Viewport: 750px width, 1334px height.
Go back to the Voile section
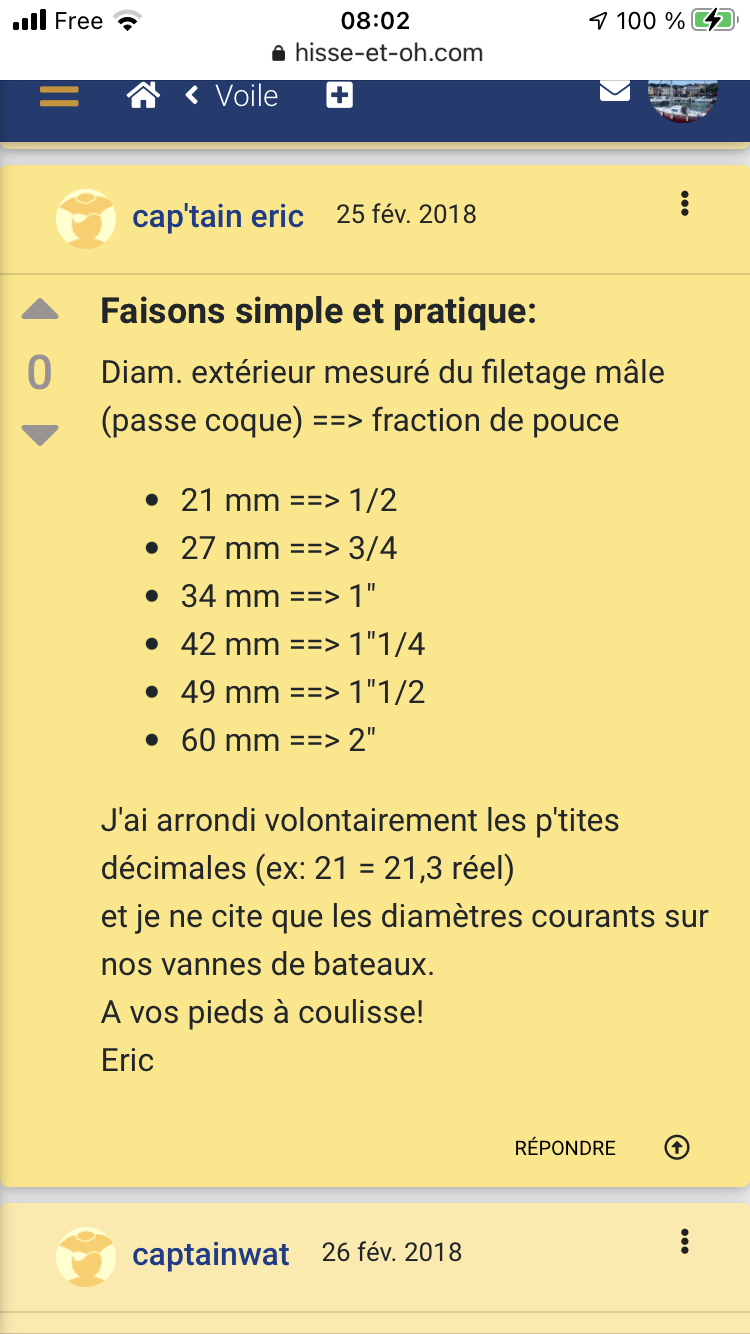(x=232, y=96)
